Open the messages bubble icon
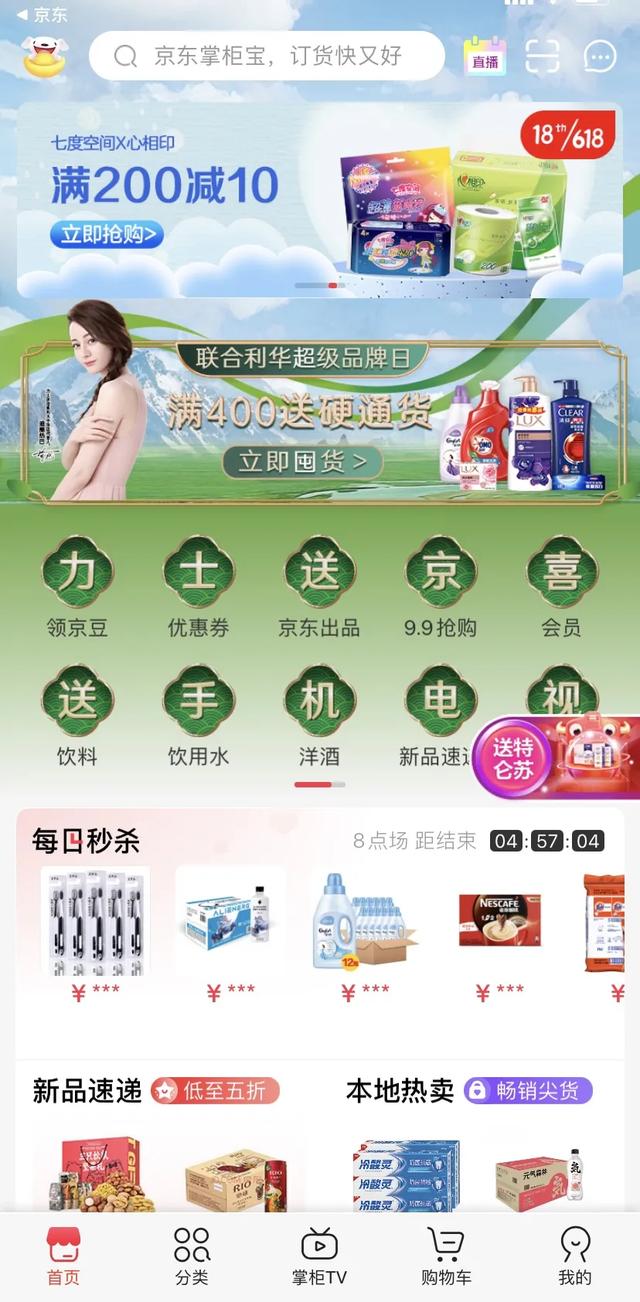This screenshot has height=1302, width=640. coord(600,57)
